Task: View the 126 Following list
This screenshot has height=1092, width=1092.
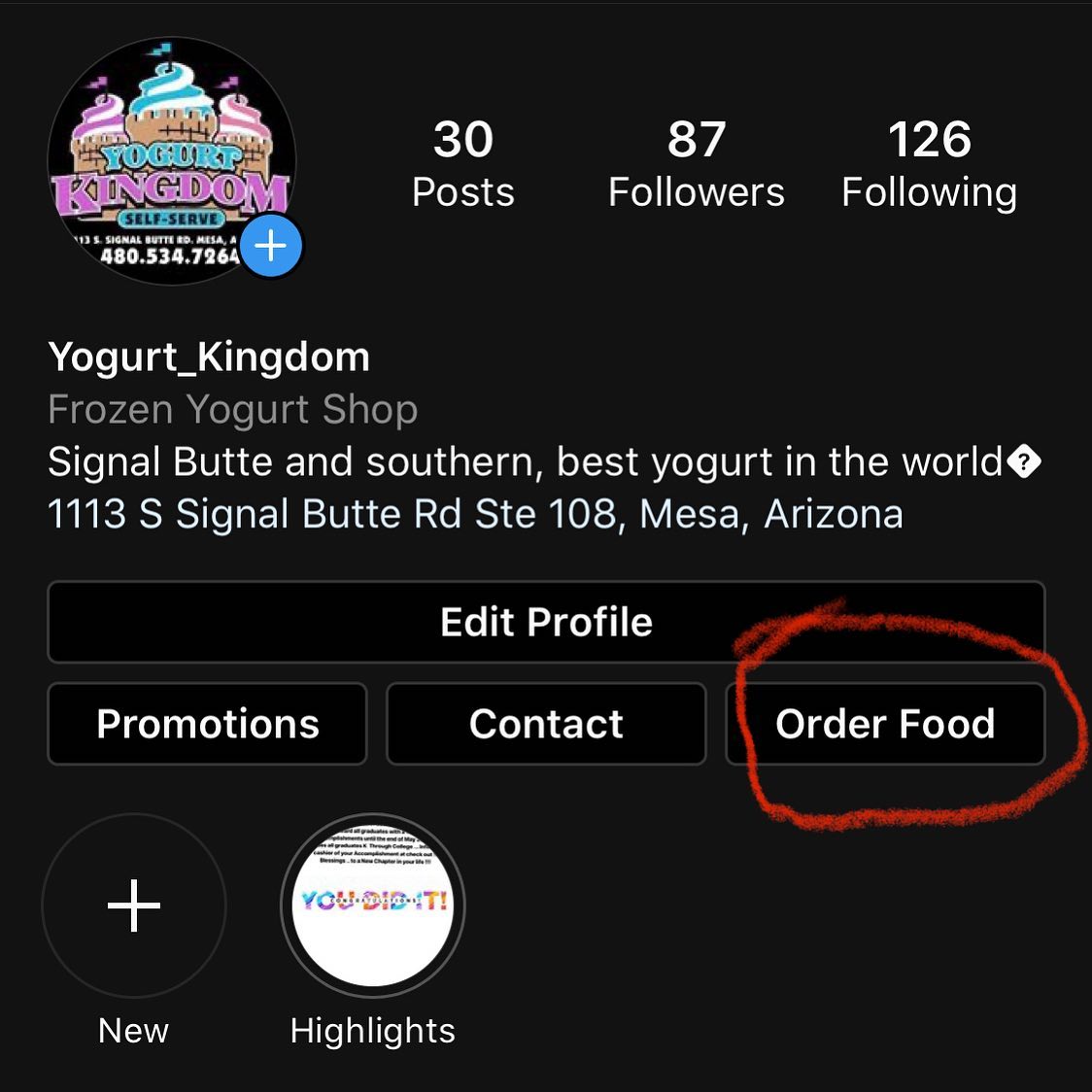Action: (x=929, y=164)
